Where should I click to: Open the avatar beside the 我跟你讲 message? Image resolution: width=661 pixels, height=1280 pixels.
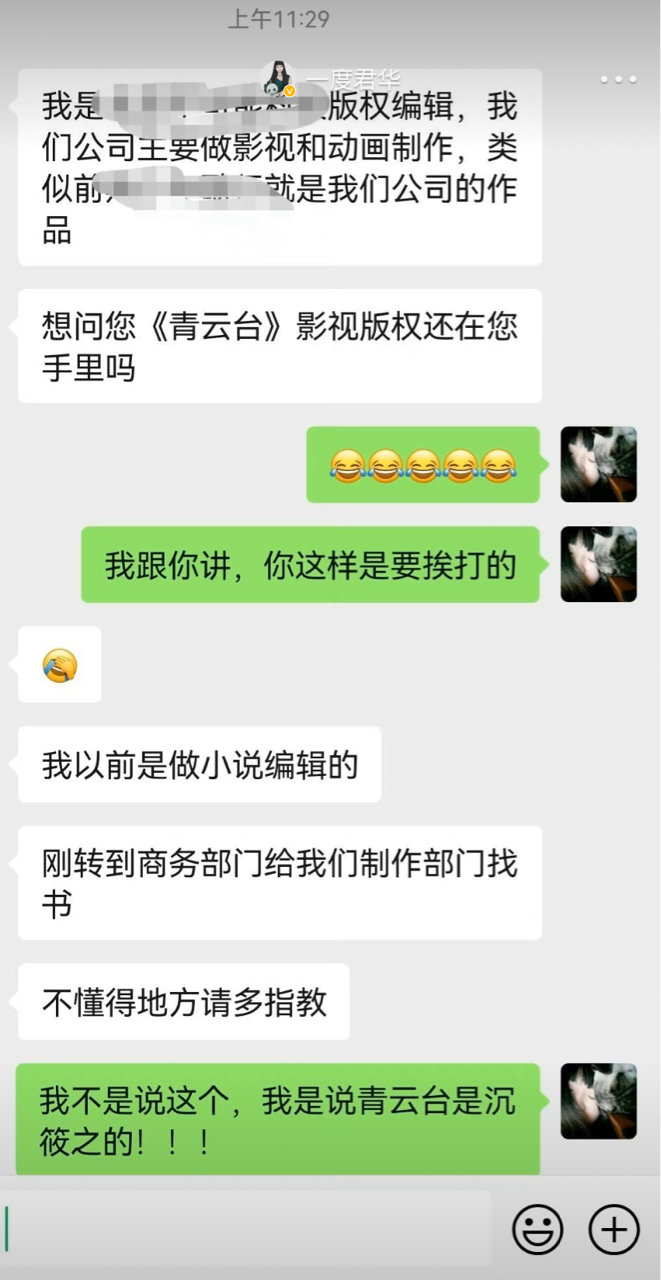(598, 564)
